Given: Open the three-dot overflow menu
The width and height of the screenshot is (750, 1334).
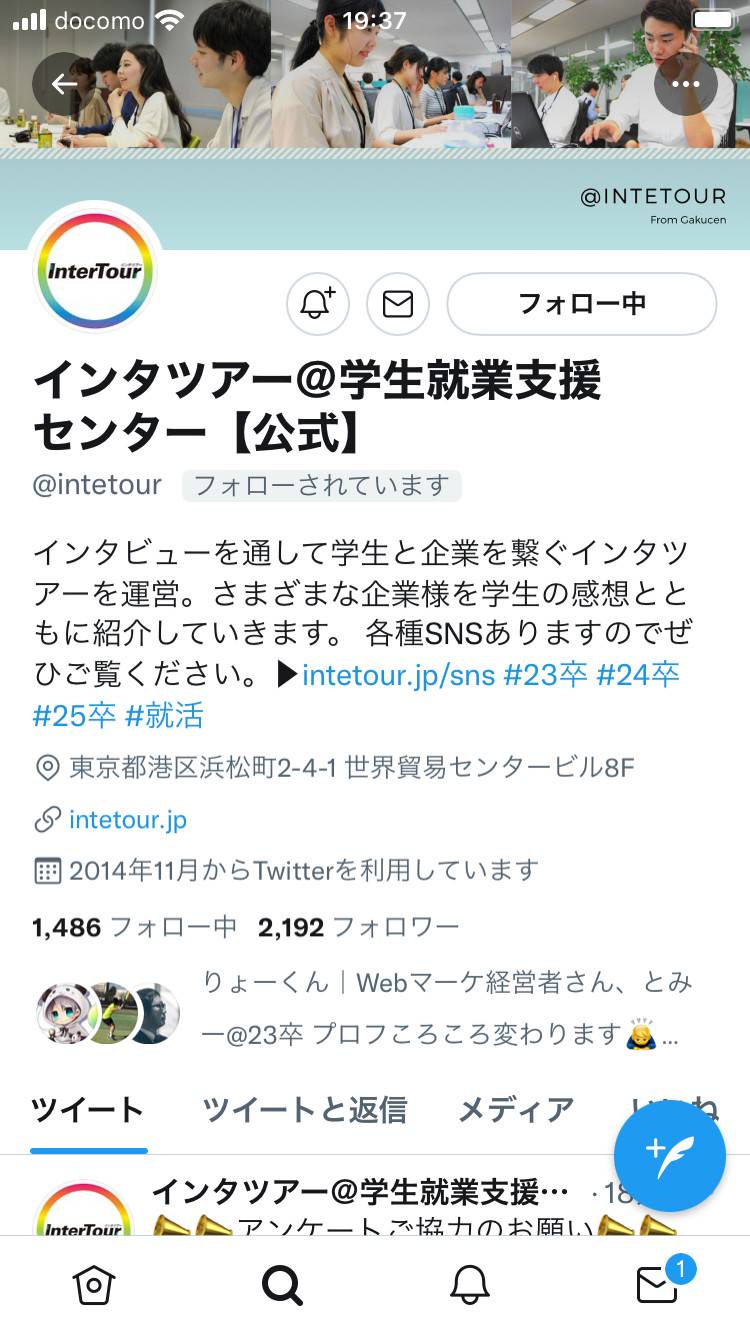Looking at the screenshot, I should [685, 84].
